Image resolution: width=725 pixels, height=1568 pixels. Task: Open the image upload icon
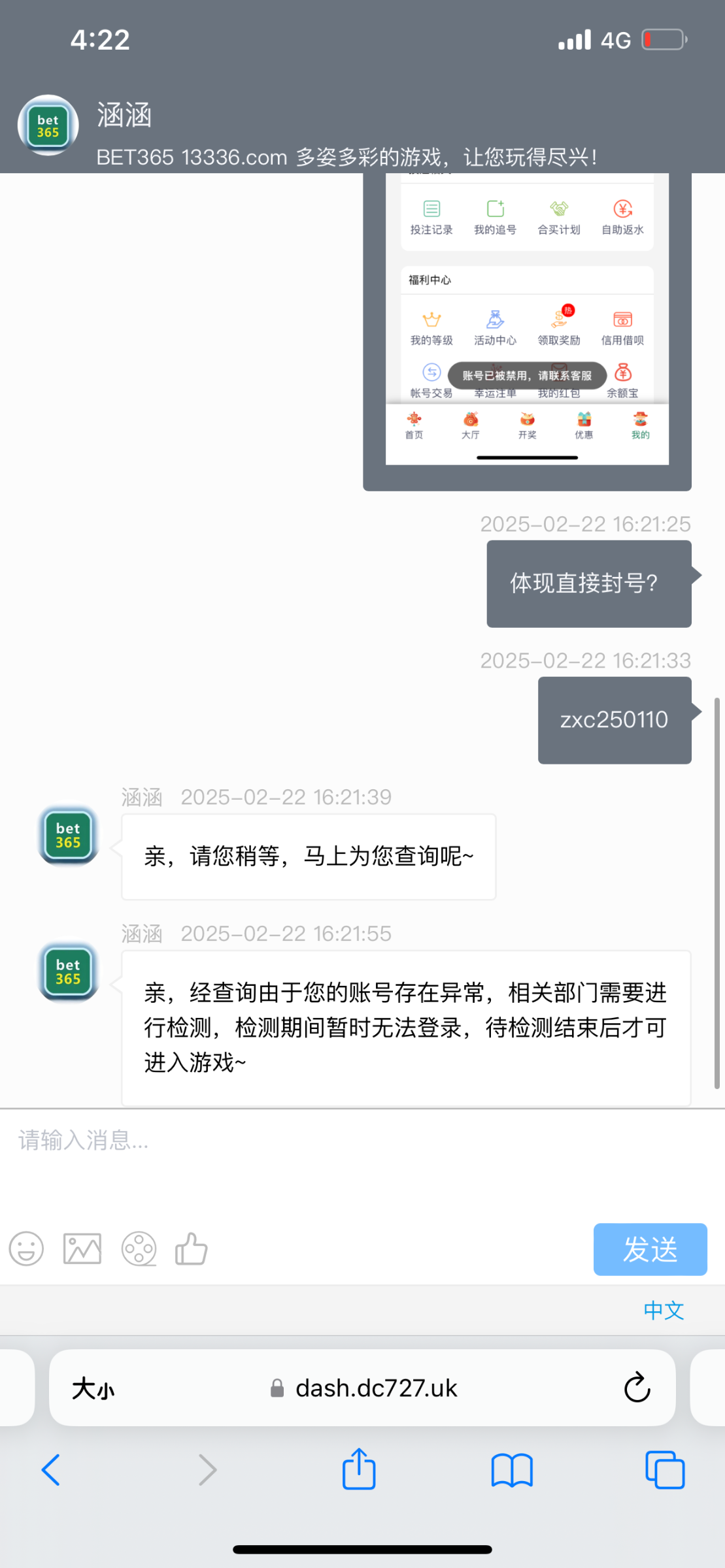82,1249
